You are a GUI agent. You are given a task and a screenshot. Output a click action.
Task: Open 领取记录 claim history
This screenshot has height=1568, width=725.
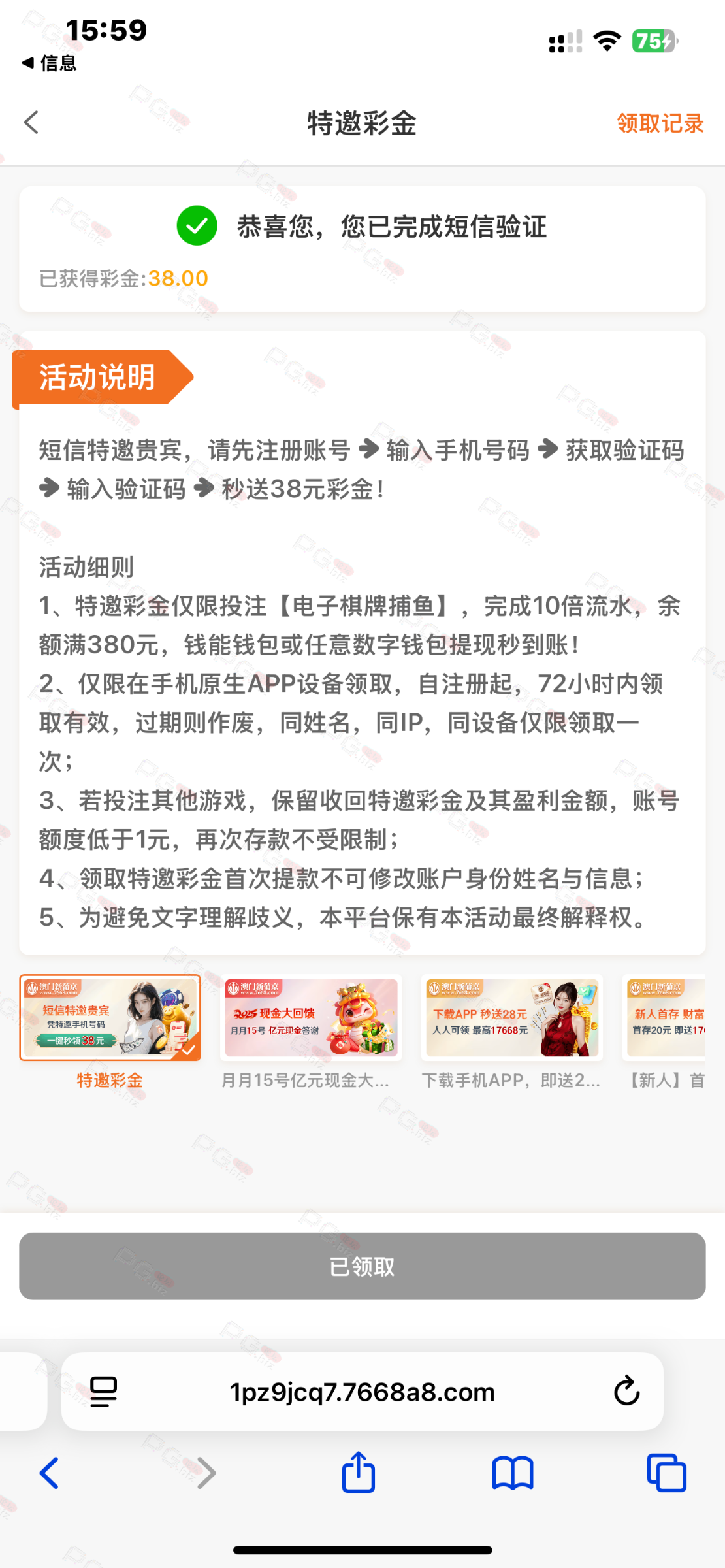click(x=660, y=123)
